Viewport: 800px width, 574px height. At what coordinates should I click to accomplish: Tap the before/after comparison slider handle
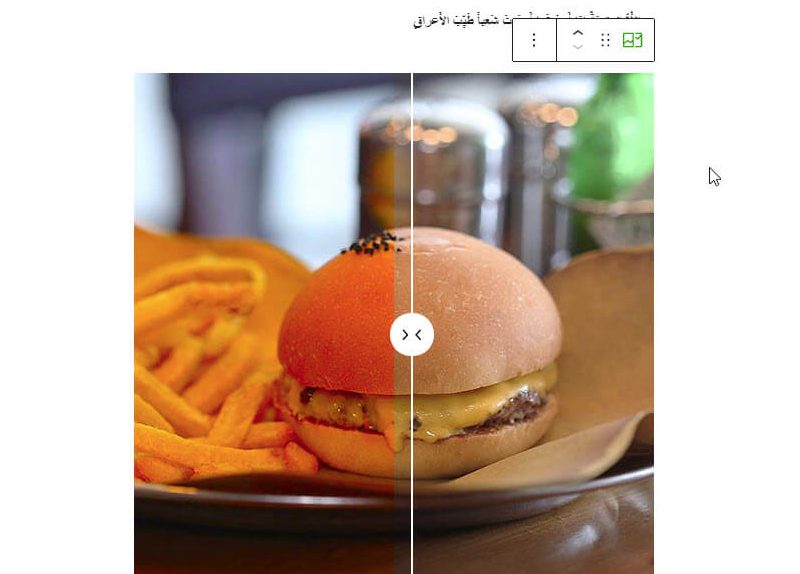(x=412, y=334)
